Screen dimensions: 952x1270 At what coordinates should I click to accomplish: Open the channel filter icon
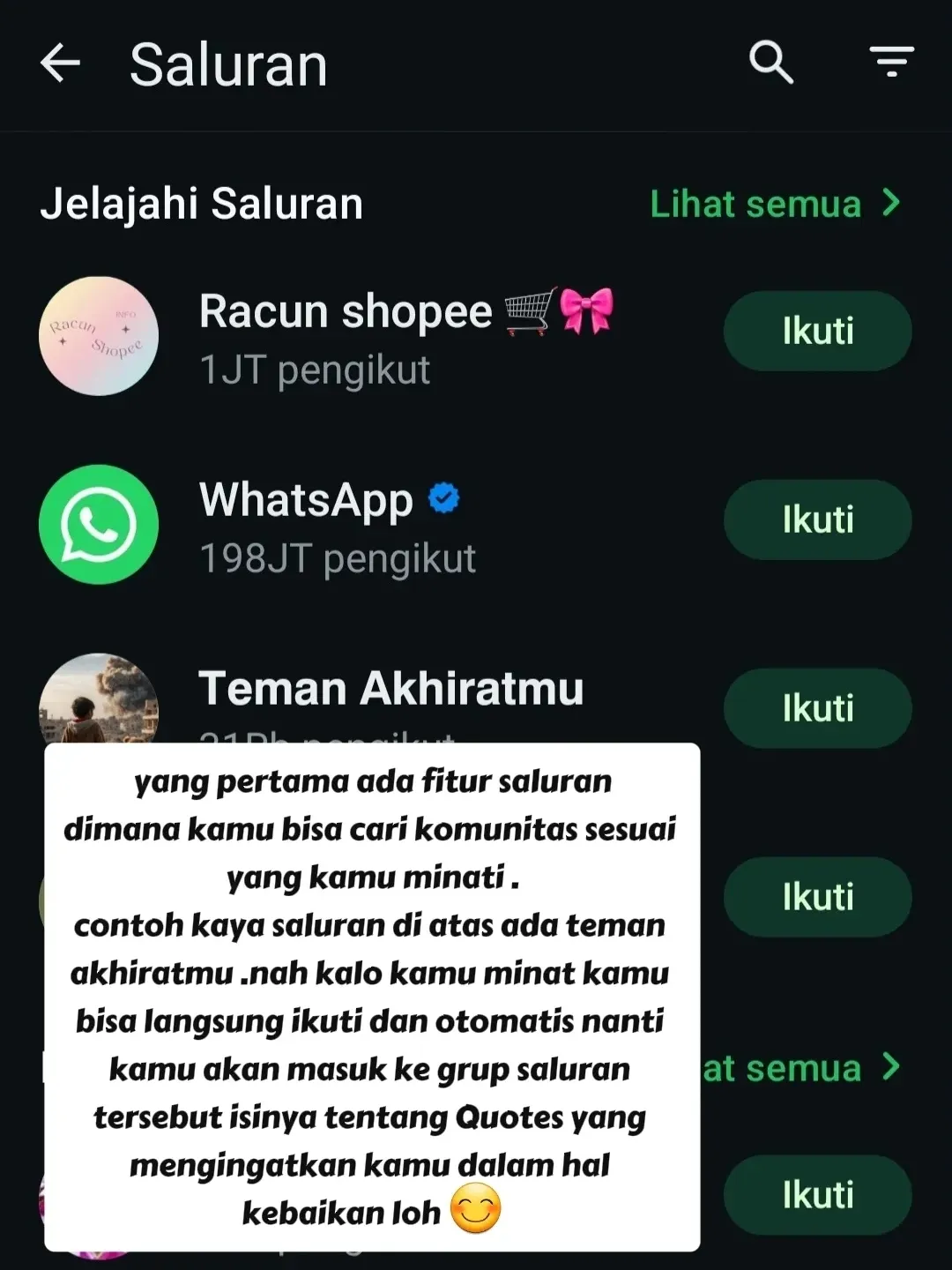click(x=891, y=62)
